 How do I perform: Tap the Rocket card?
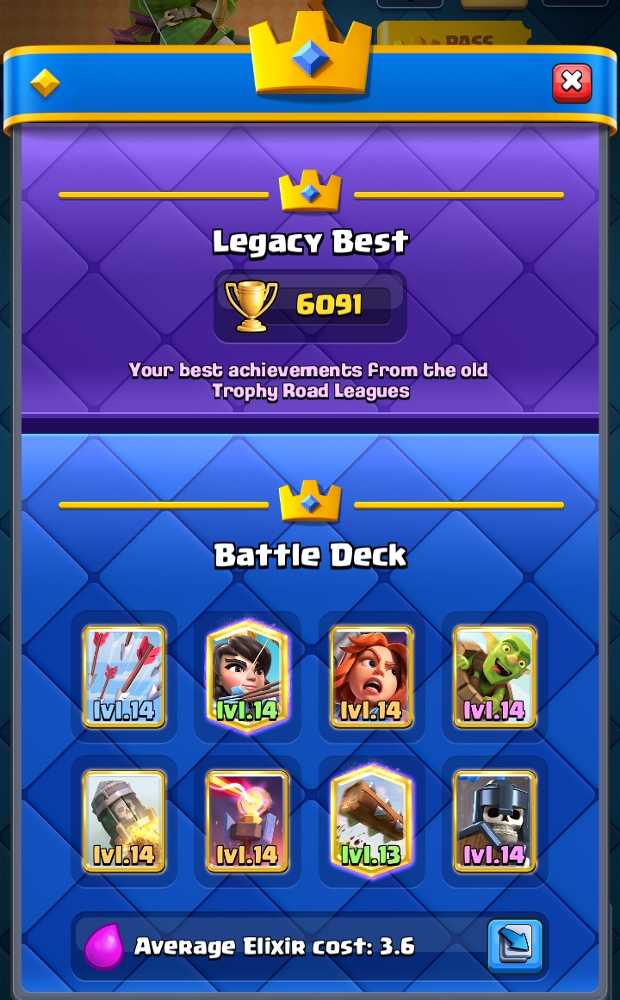click(x=124, y=821)
